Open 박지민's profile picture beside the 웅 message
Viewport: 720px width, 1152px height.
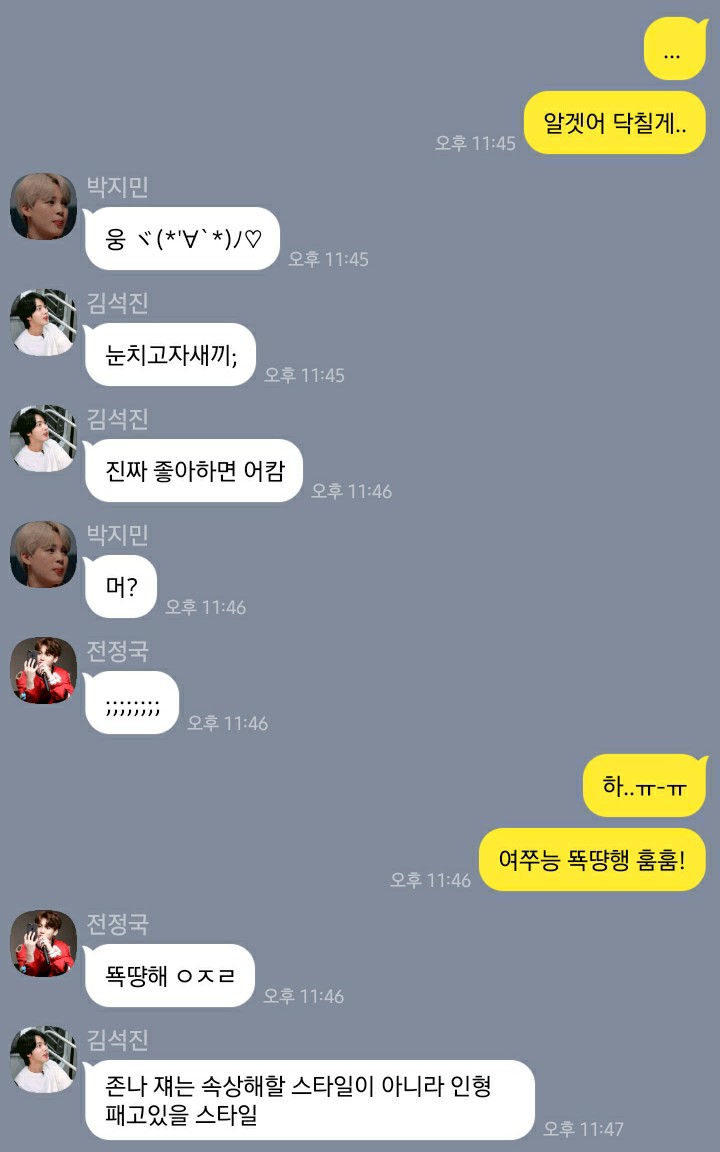(x=43, y=206)
